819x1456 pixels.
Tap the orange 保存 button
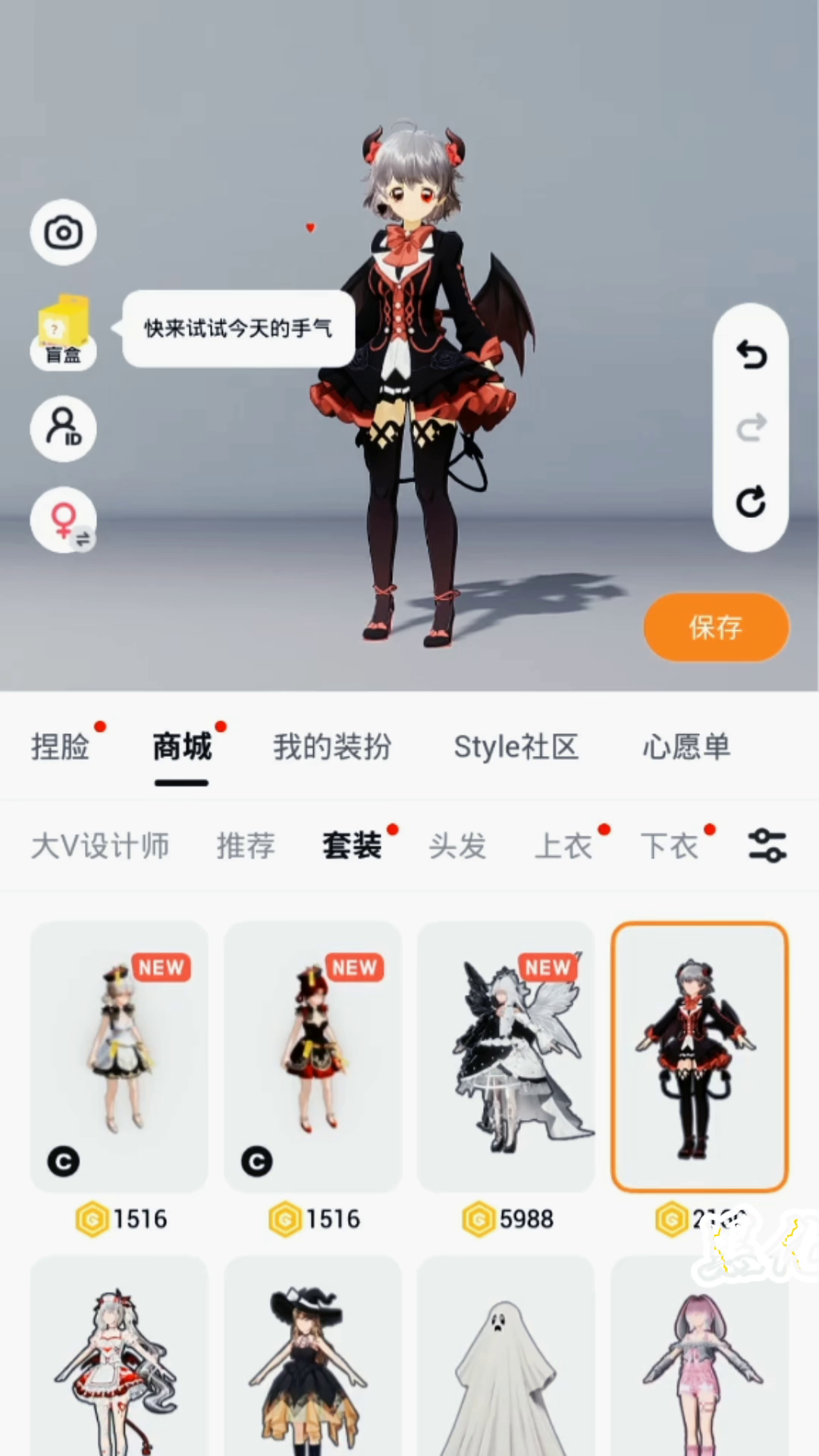[716, 627]
